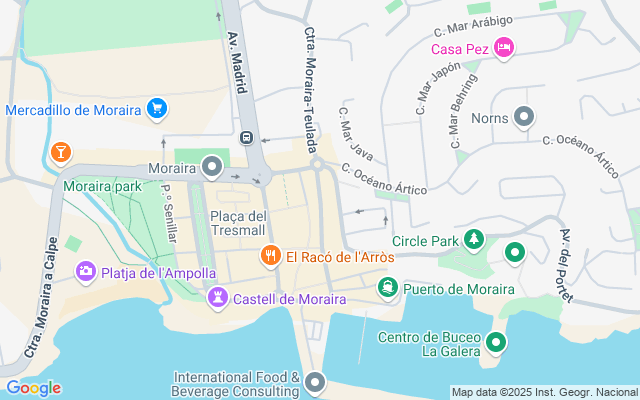This screenshot has width=640, height=400.
Task: Select the Castell de Moraira castle pin
Action: [218, 298]
